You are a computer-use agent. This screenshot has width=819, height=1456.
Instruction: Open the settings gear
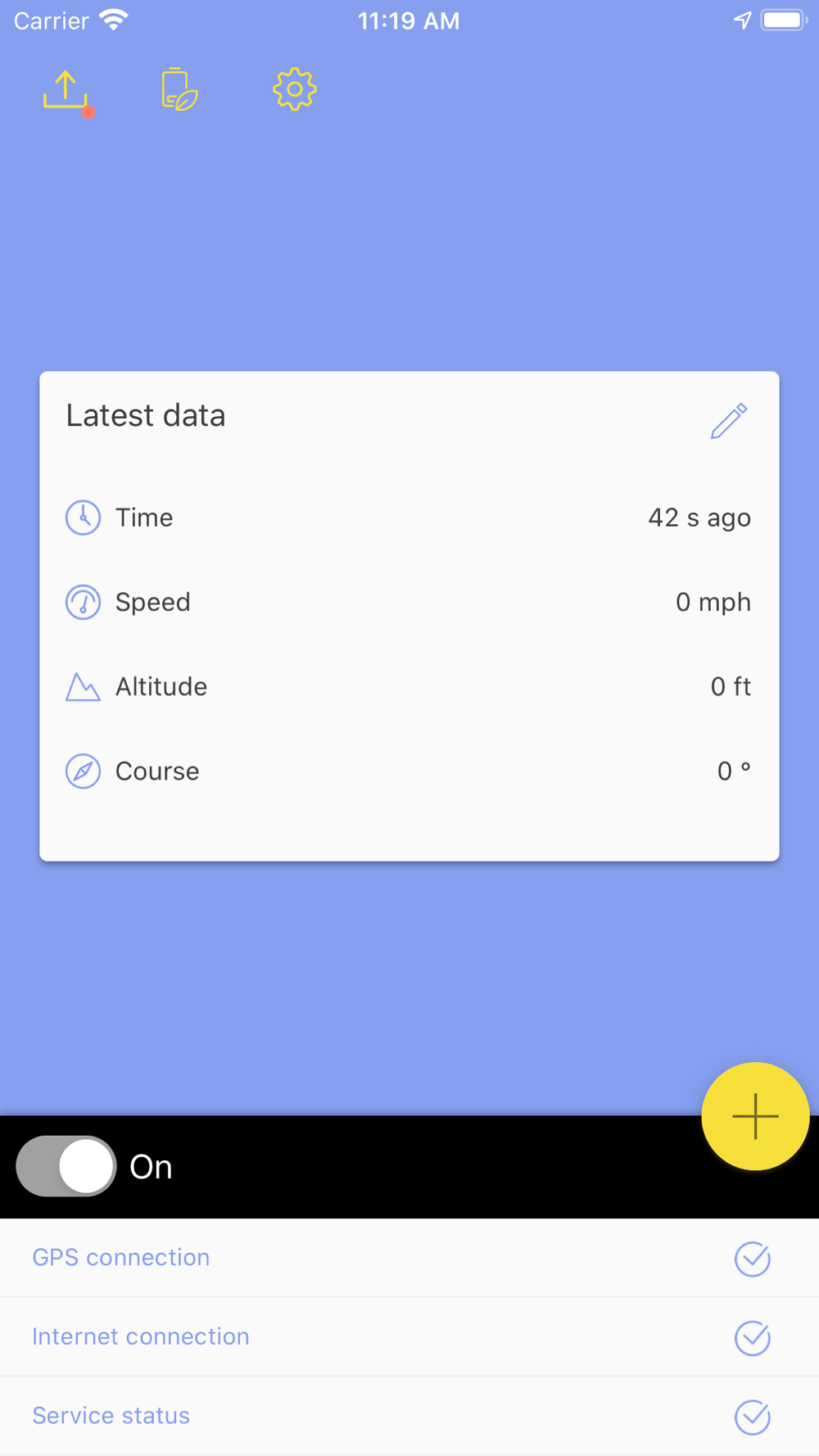tap(295, 89)
